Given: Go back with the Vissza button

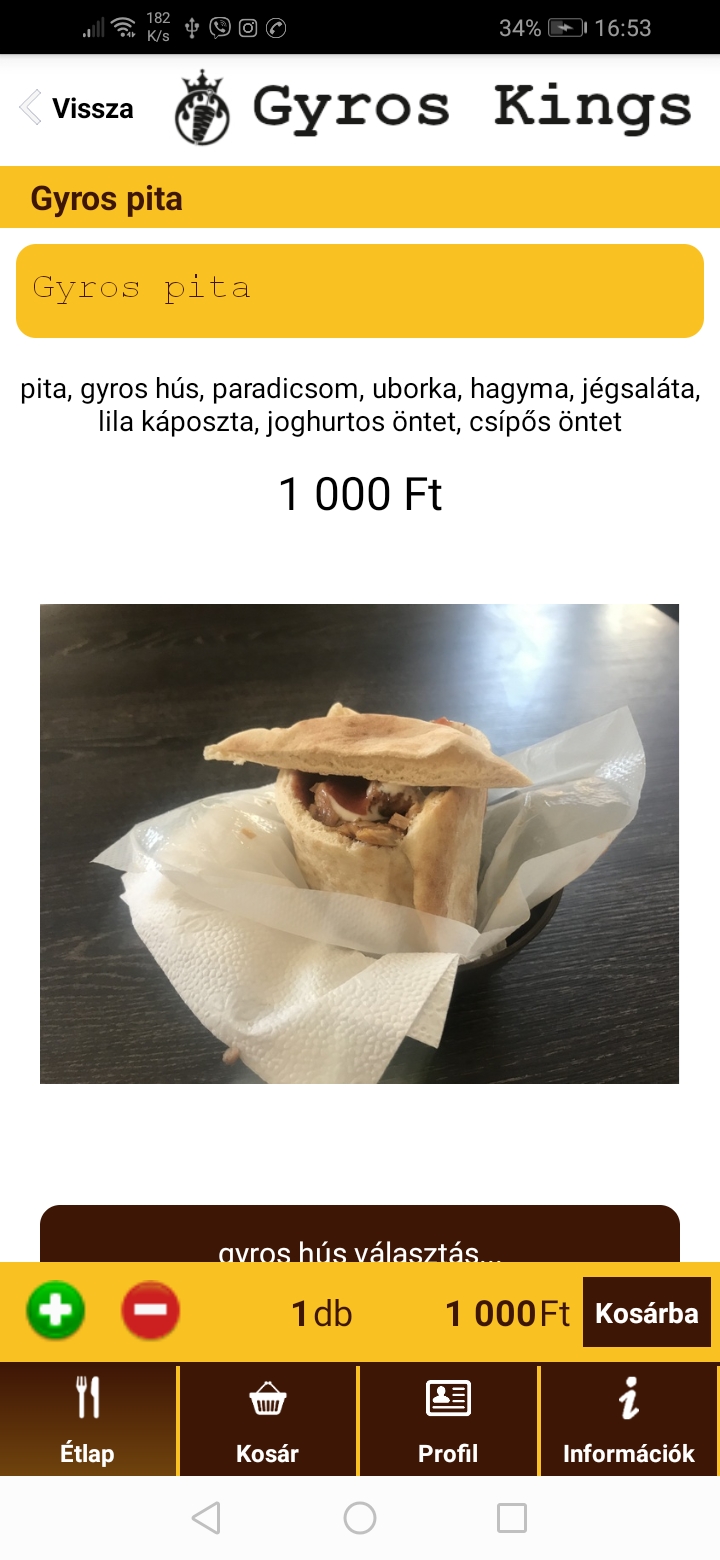Looking at the screenshot, I should click(76, 108).
